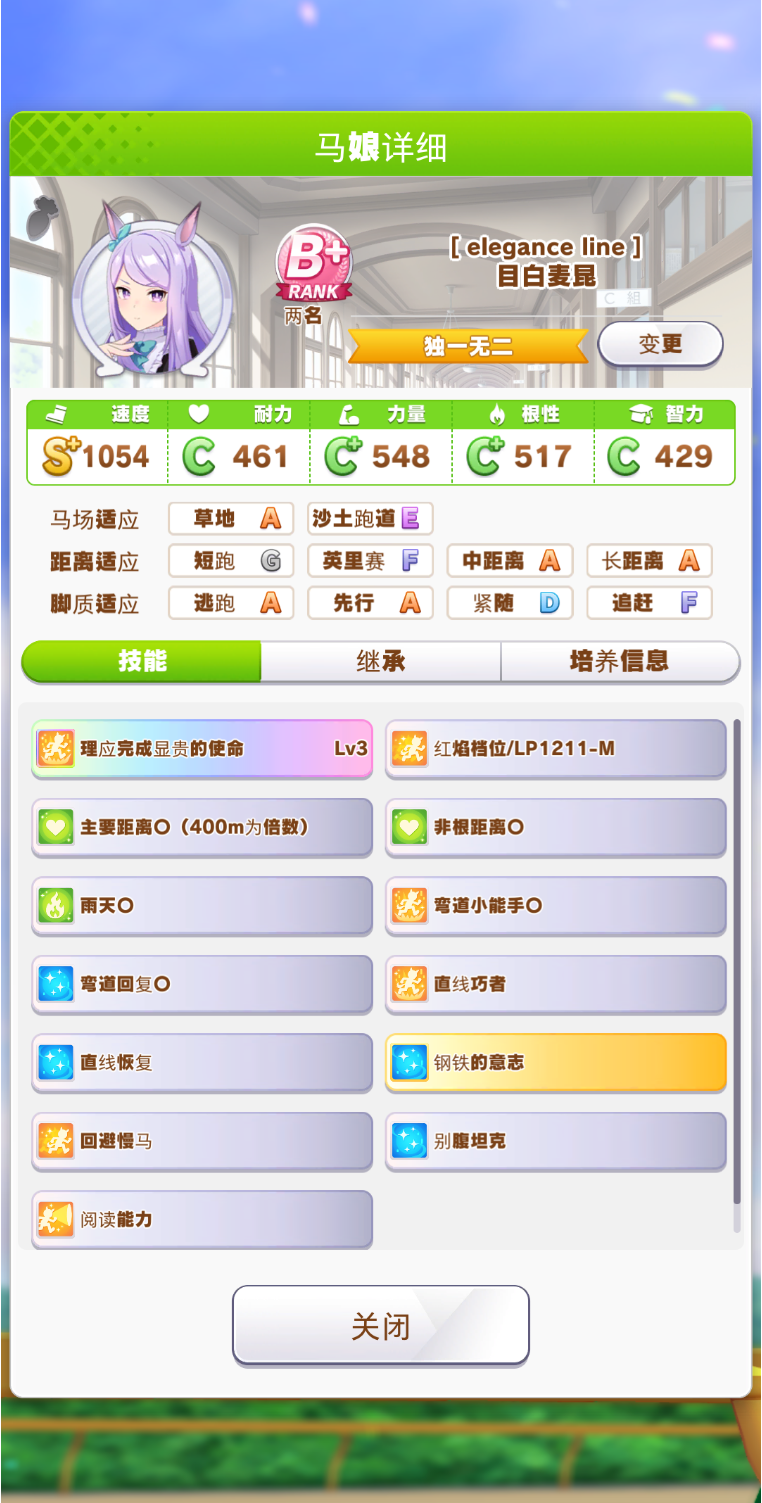This screenshot has width=762, height=1503.
Task: Open skill 理应完成显贵的使命 Lv3
Action: pos(202,748)
